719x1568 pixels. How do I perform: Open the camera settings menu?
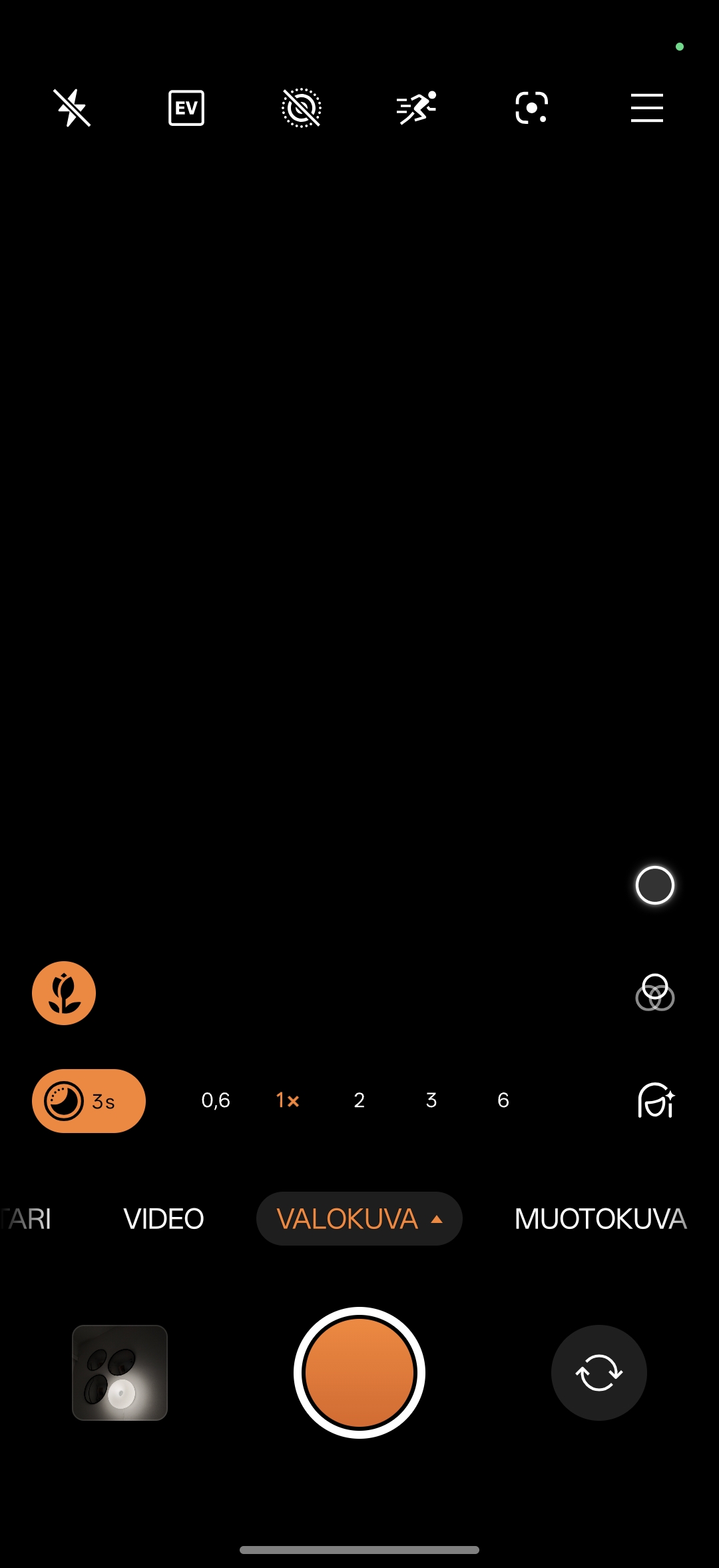point(646,108)
